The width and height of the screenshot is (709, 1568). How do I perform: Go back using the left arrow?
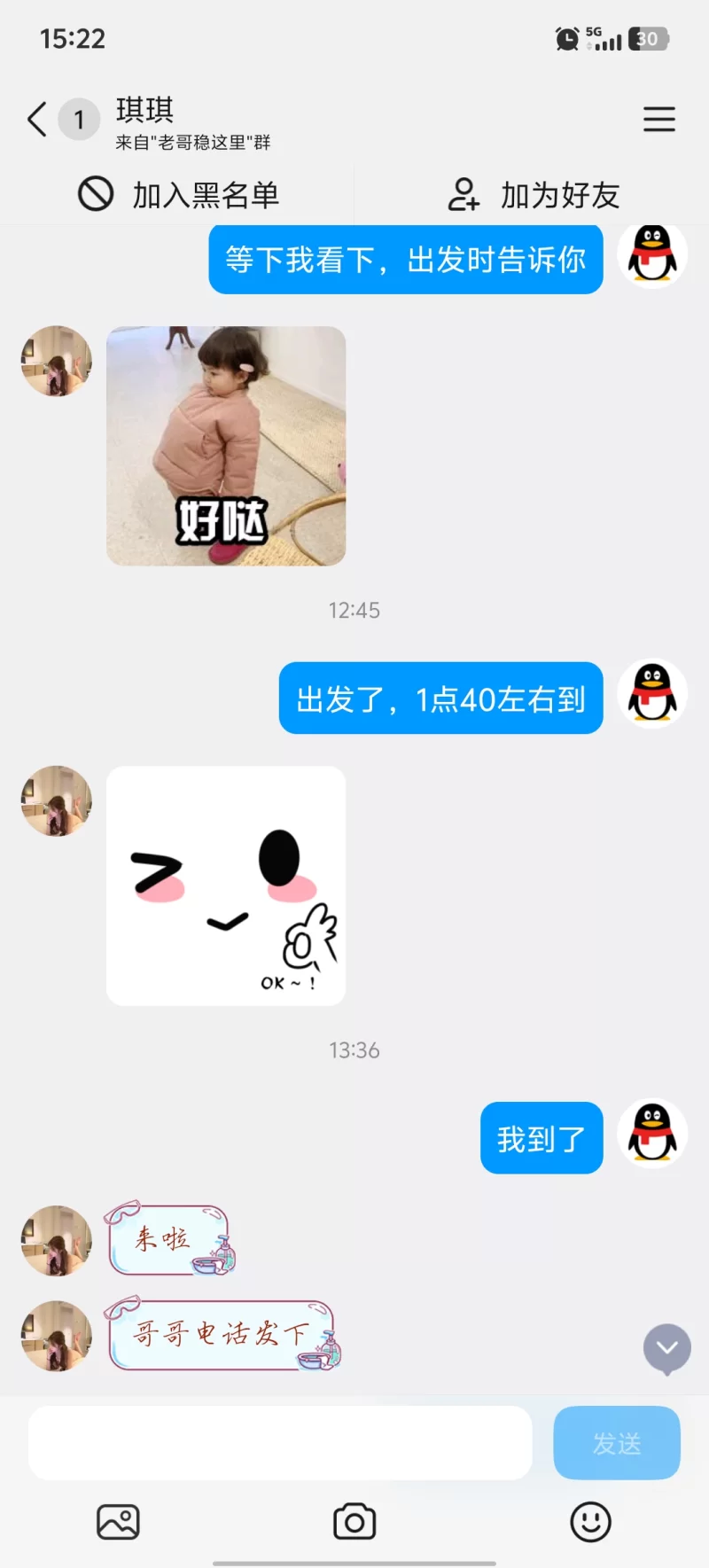click(37, 119)
